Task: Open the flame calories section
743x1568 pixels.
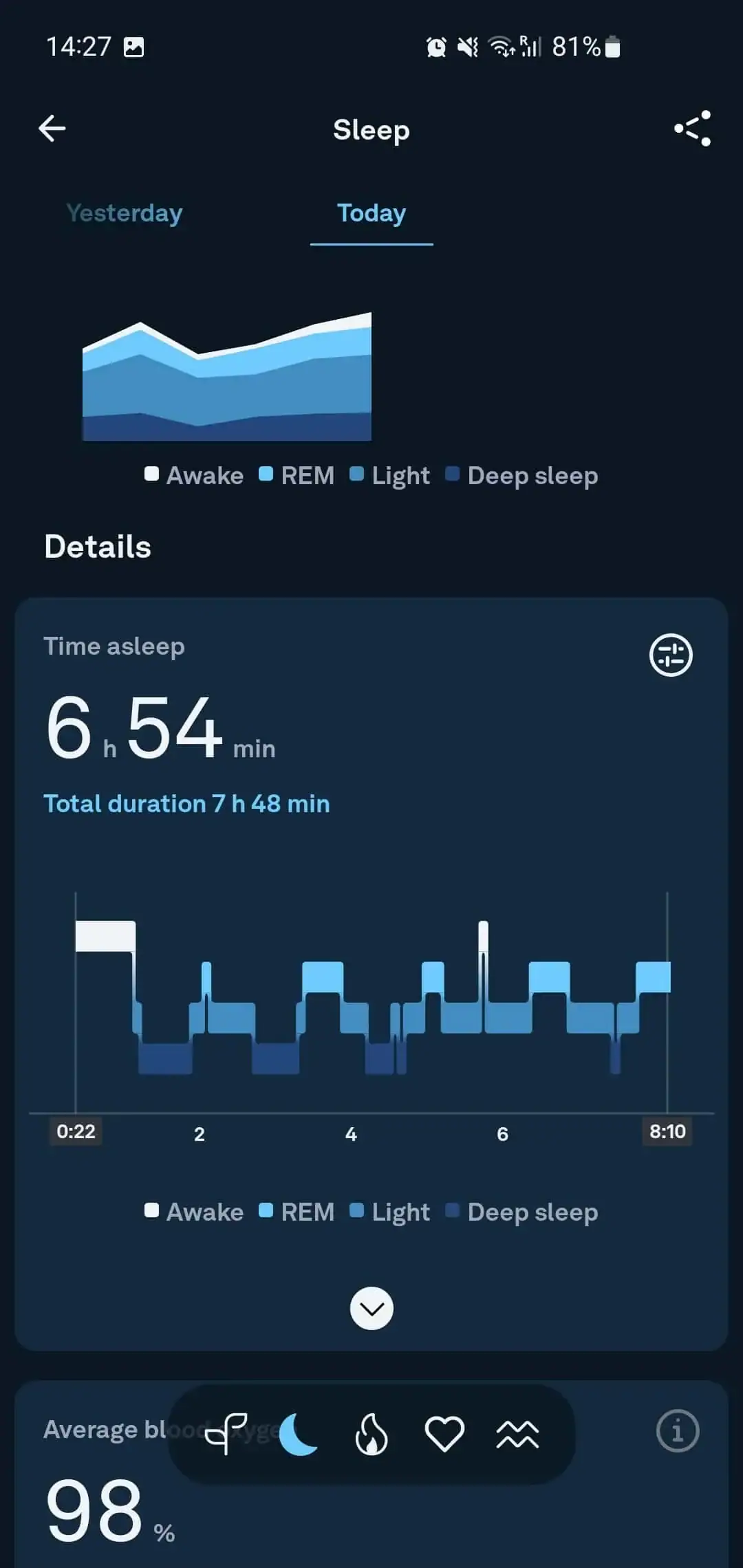Action: (371, 1434)
